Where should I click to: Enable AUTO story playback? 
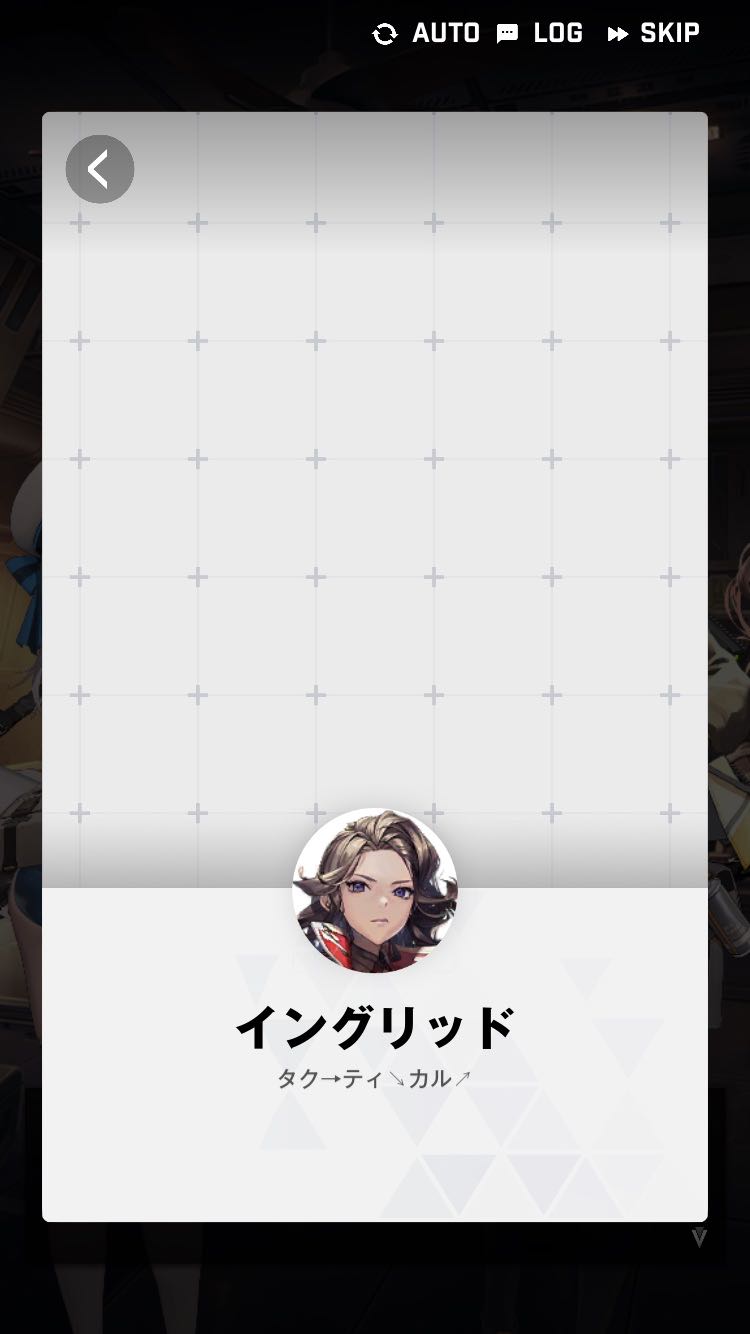tap(427, 33)
